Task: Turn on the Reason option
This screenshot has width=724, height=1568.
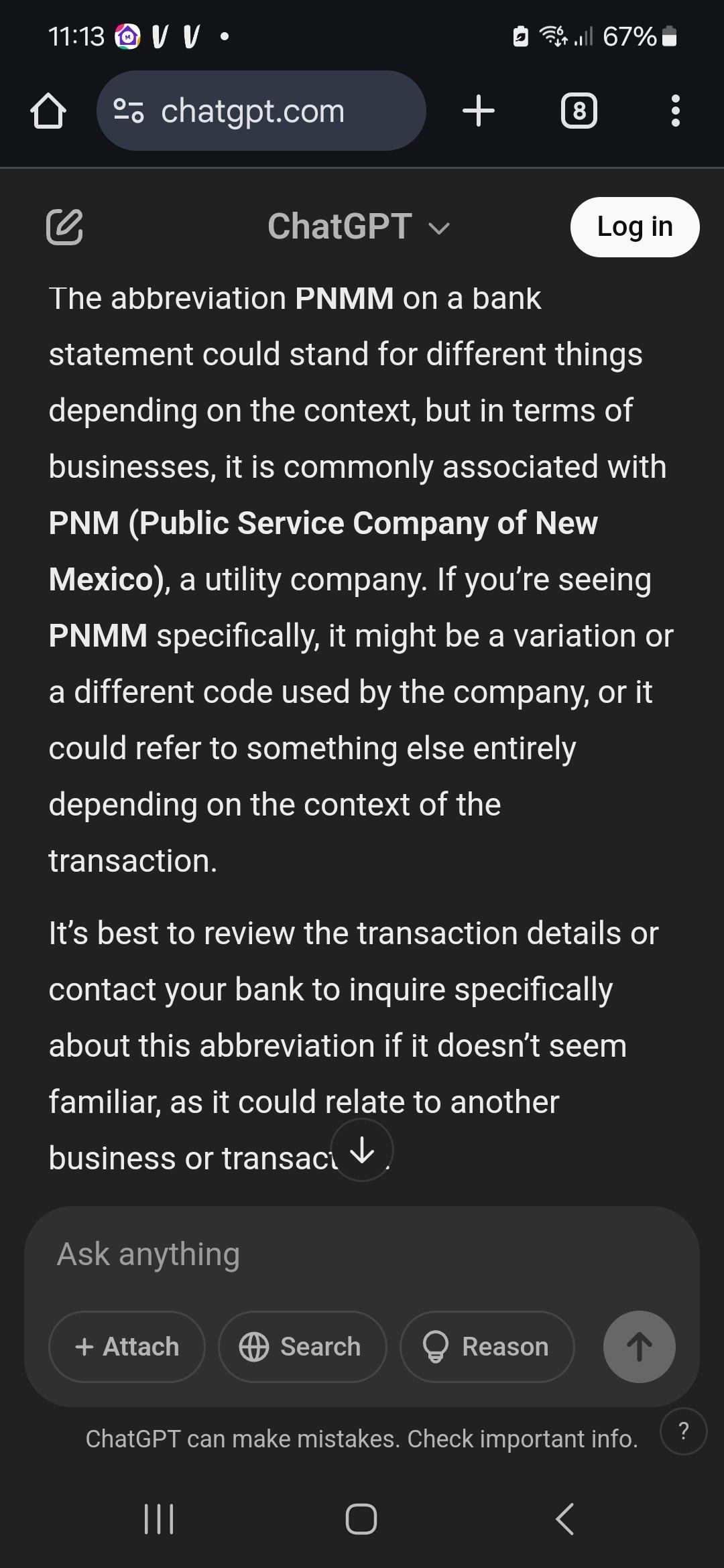Action: (x=487, y=1347)
